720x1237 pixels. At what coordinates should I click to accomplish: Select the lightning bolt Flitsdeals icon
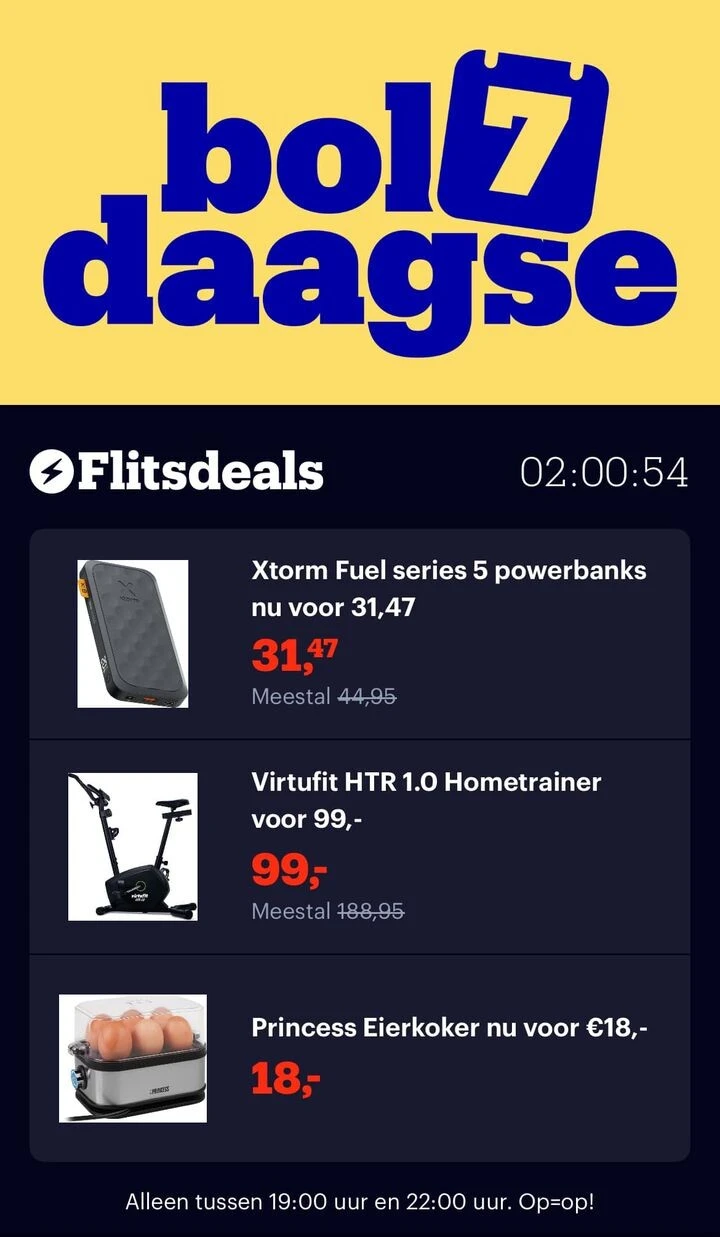tap(53, 472)
